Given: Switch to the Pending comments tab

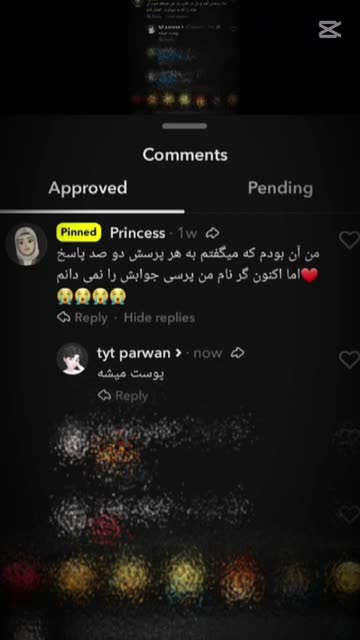Looking at the screenshot, I should tap(280, 188).
